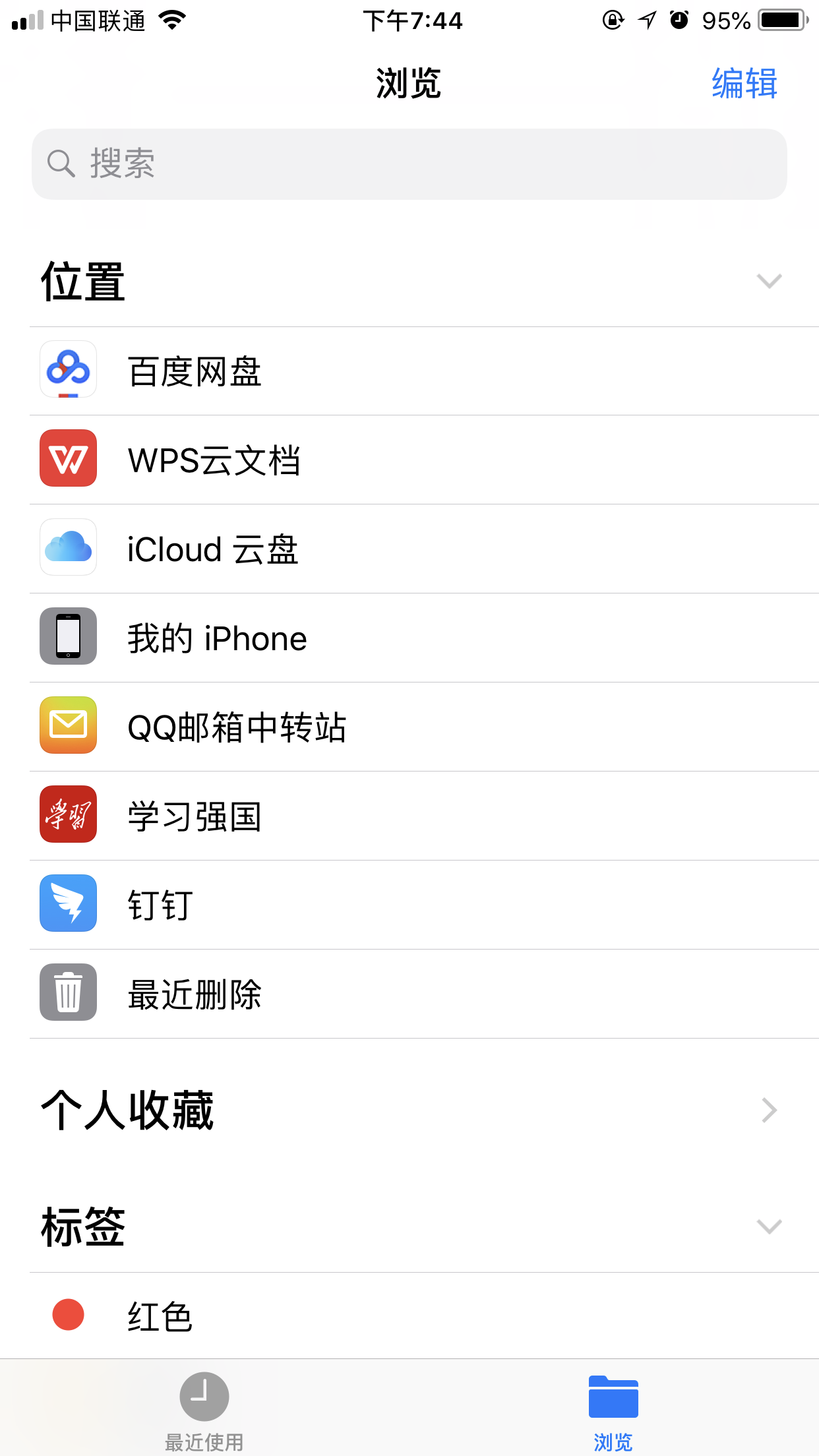
Task: Open the 百度网盘 location
Action: 195,371
